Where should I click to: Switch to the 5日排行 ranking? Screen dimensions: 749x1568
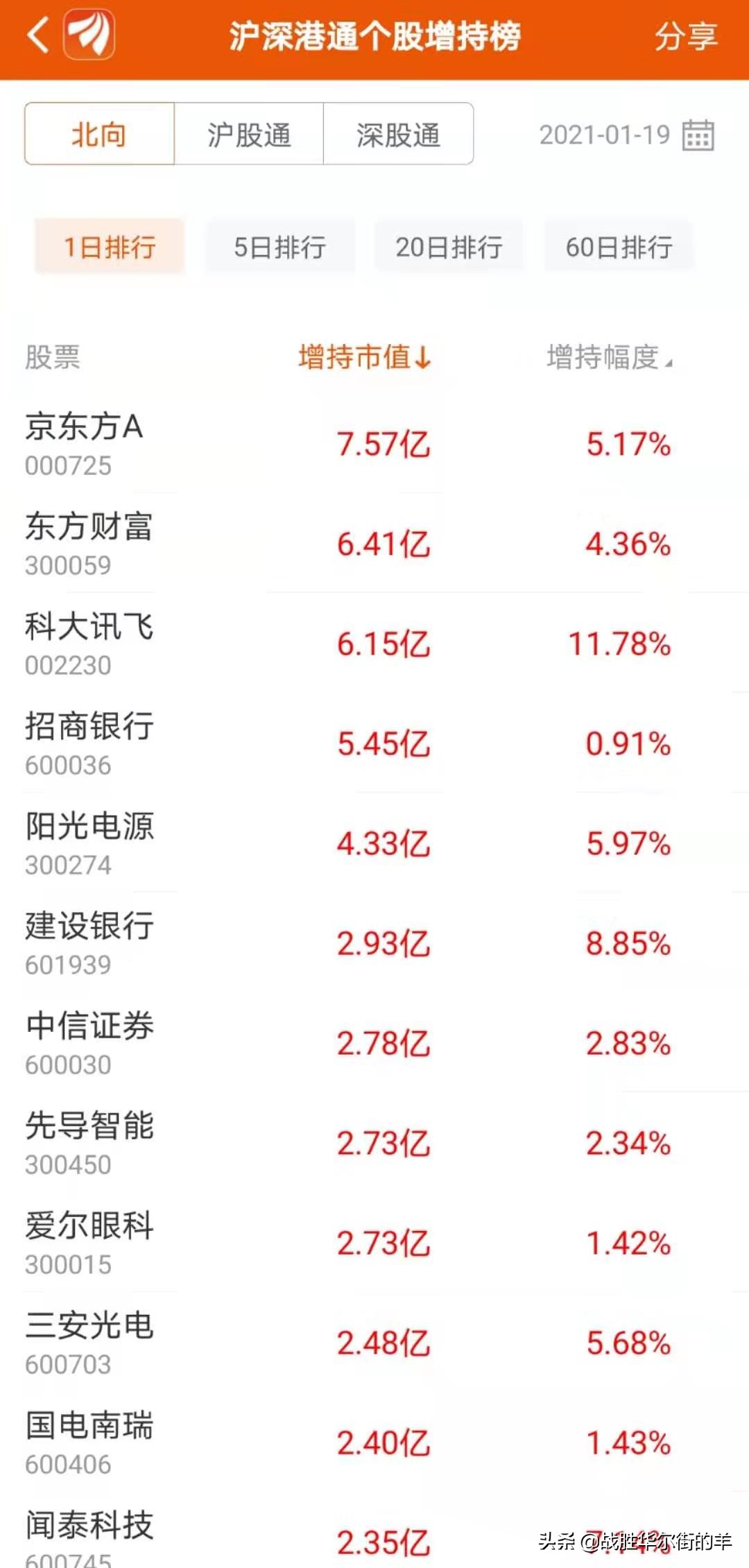tap(279, 246)
